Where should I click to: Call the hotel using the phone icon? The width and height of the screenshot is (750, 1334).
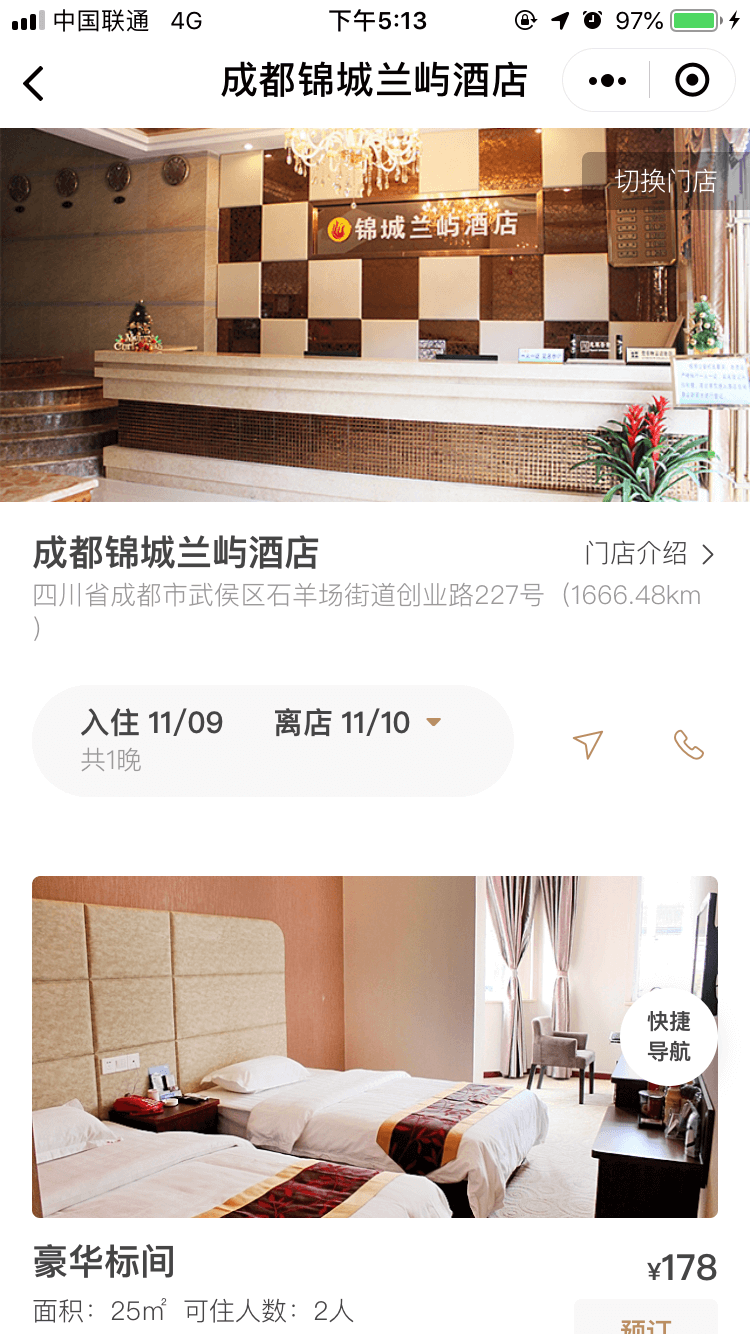[x=689, y=744]
